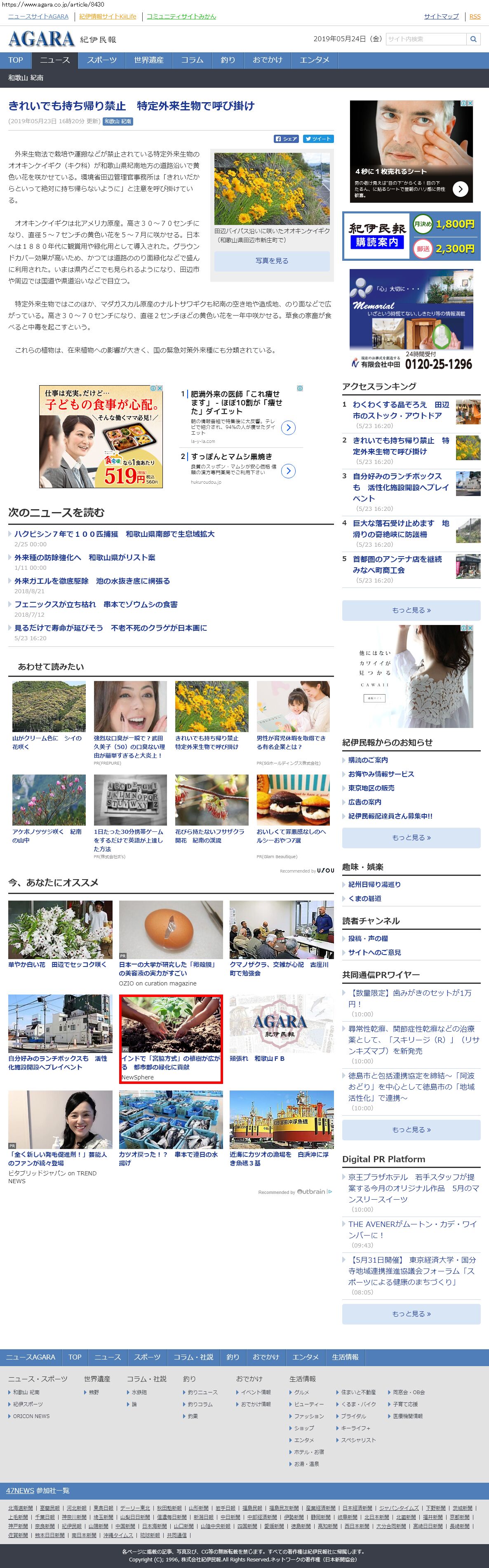
Task: Open 投稿・声の欄 link
Action: pyautogui.click(x=368, y=938)
